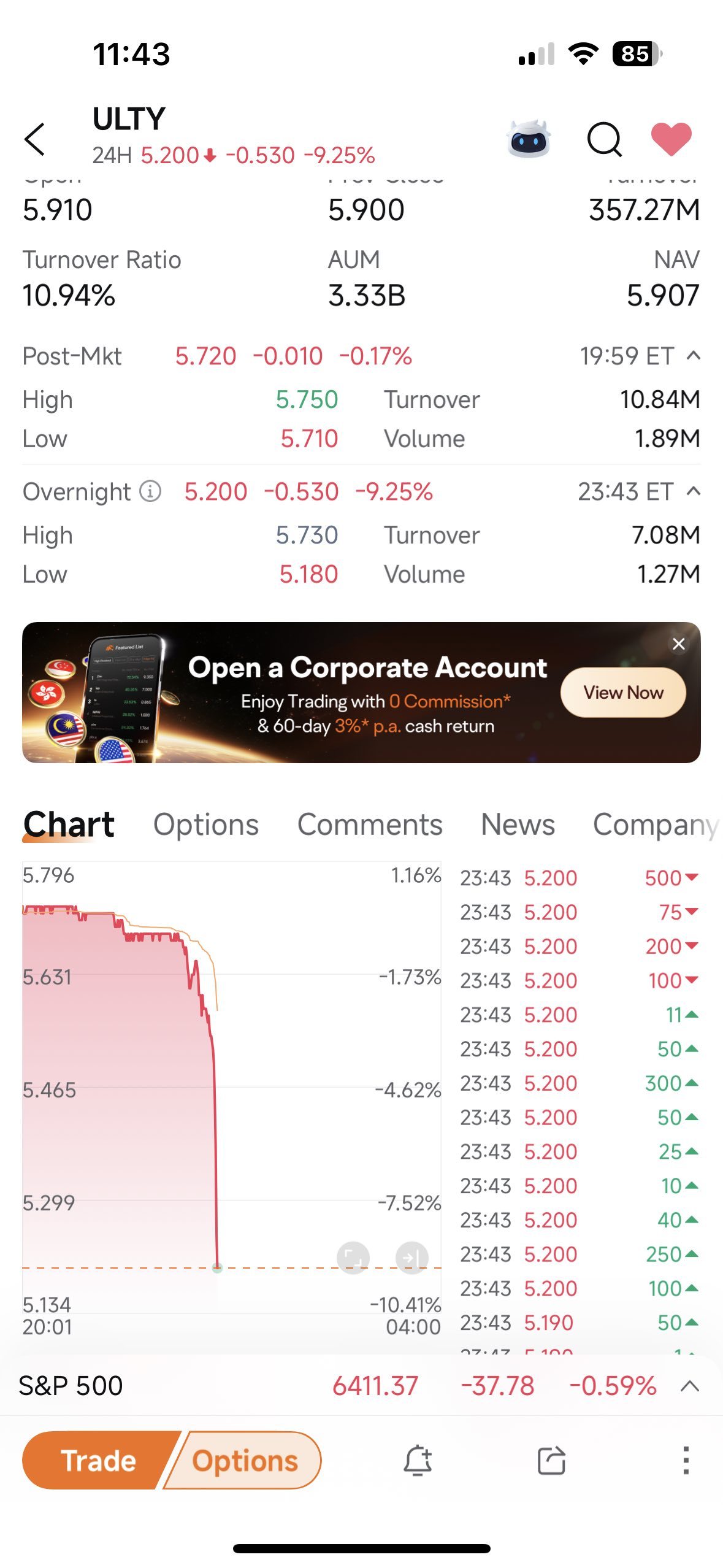The height and width of the screenshot is (1568, 723).
Task: Remove ULTY from watchlist via the heart
Action: 671,139
